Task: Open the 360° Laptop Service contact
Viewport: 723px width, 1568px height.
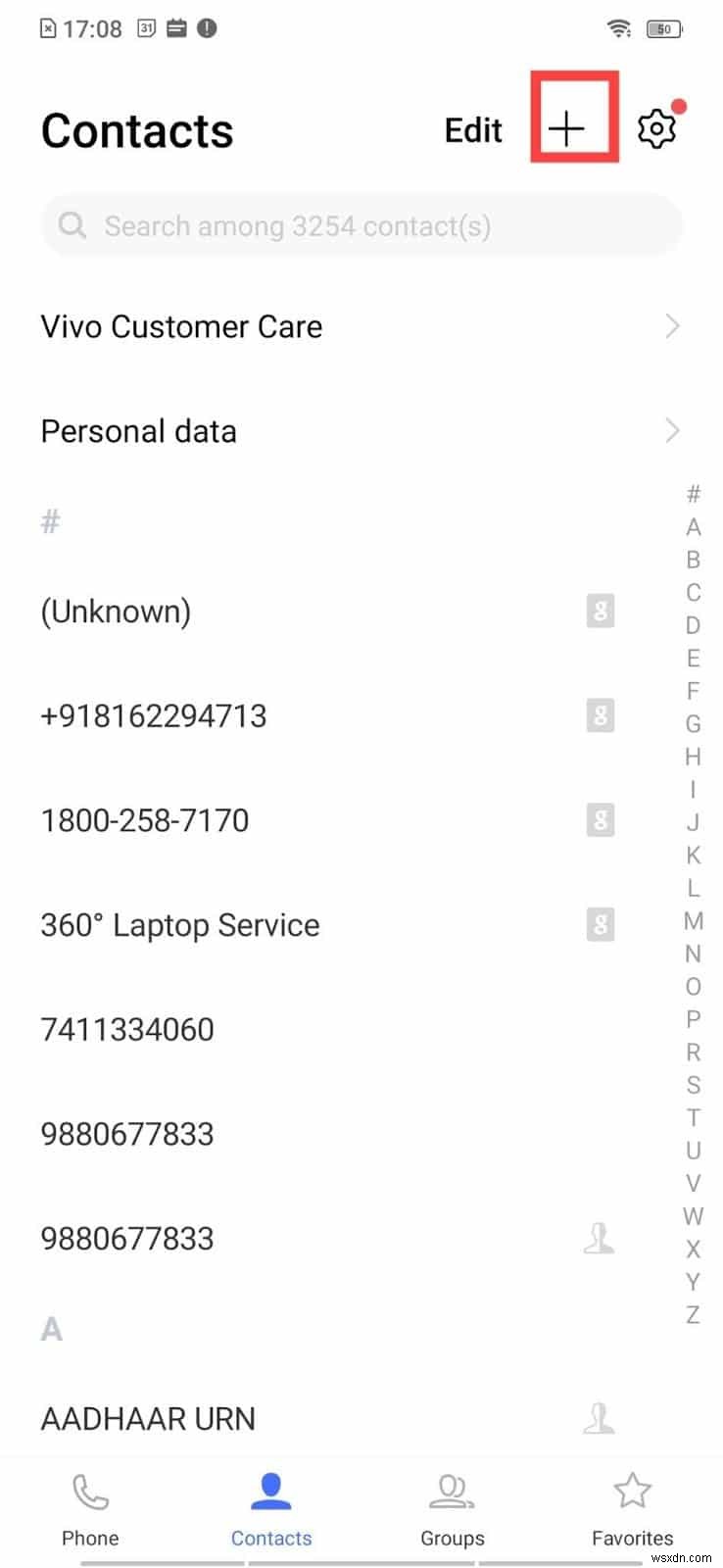Action: pyautogui.click(x=180, y=924)
